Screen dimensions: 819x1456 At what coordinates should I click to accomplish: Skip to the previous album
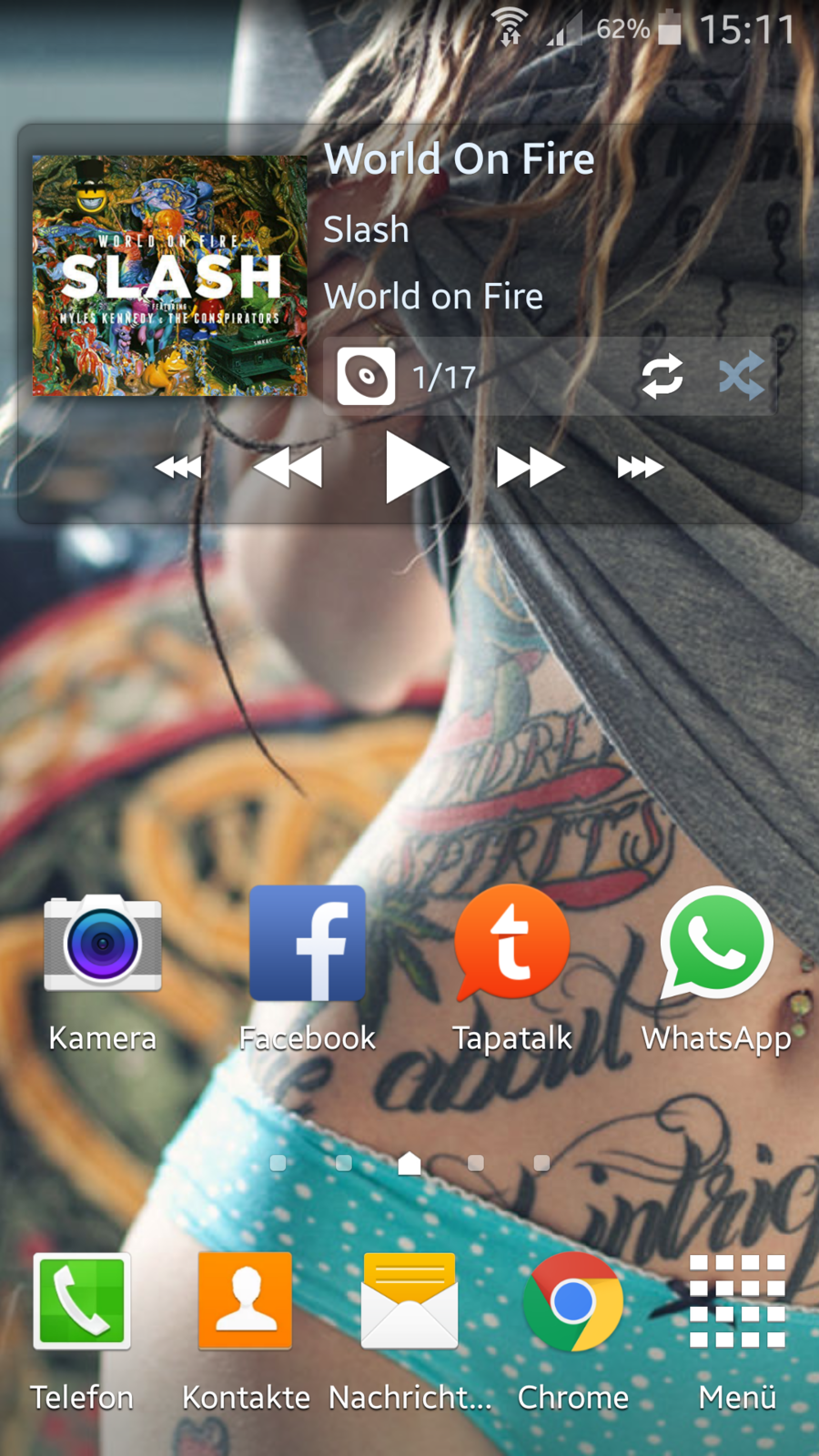(x=178, y=468)
